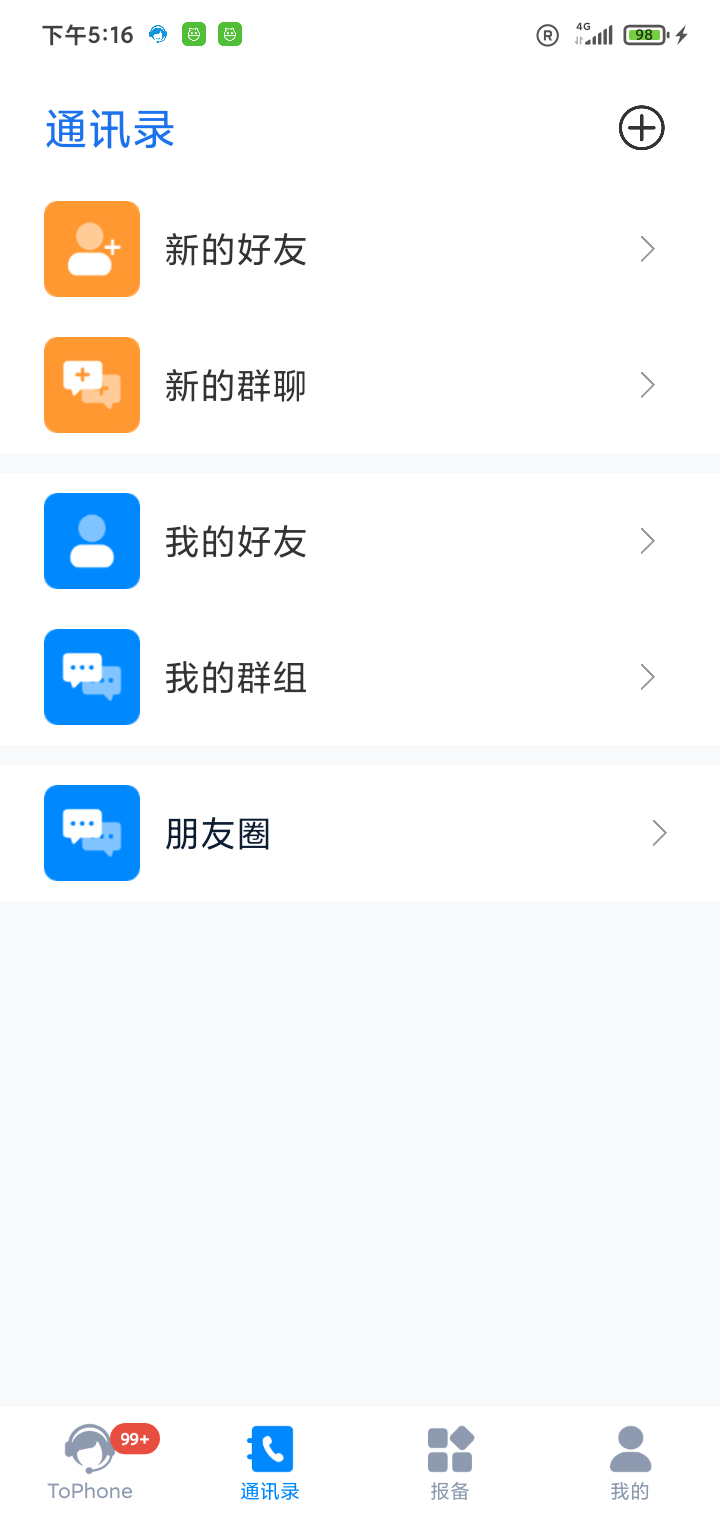Viewport: 720px width, 1520px height.
Task: Open the 新的好友 list entry
Action: coord(360,249)
